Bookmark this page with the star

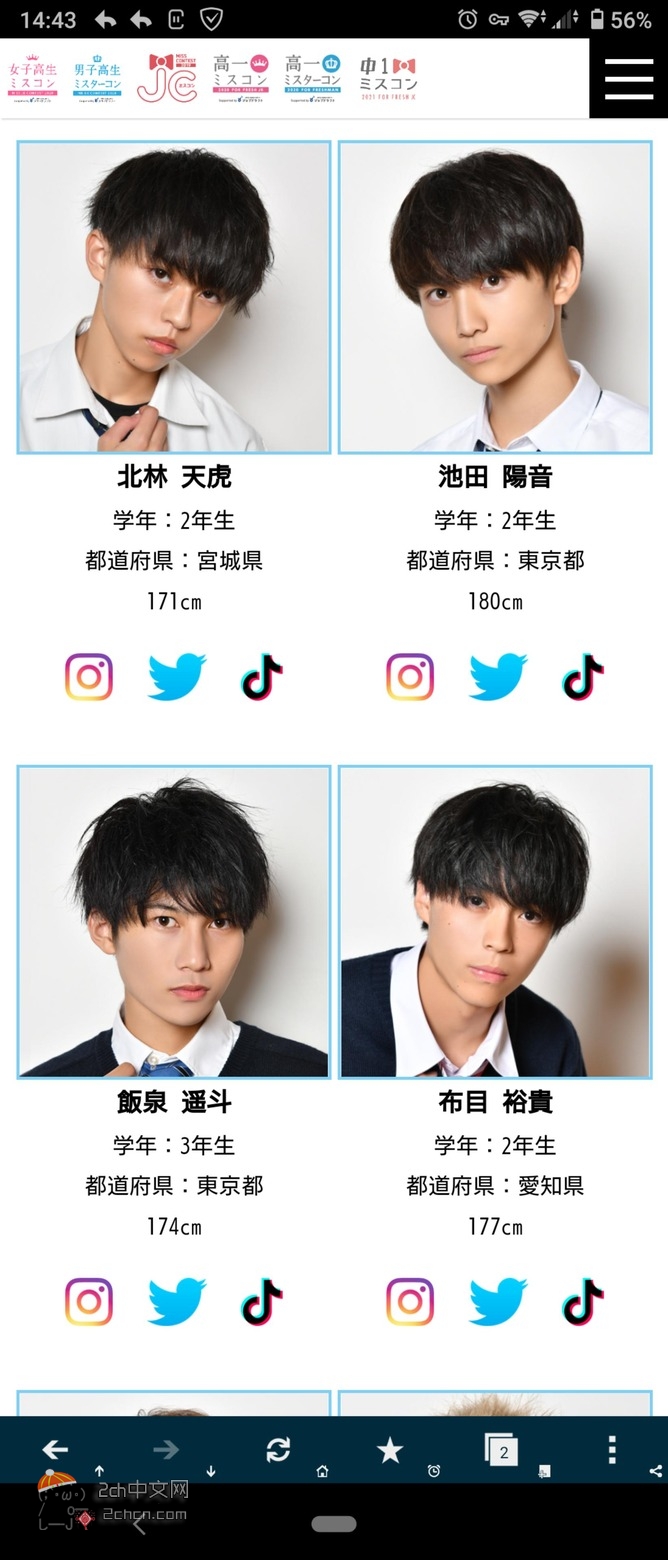[389, 1450]
